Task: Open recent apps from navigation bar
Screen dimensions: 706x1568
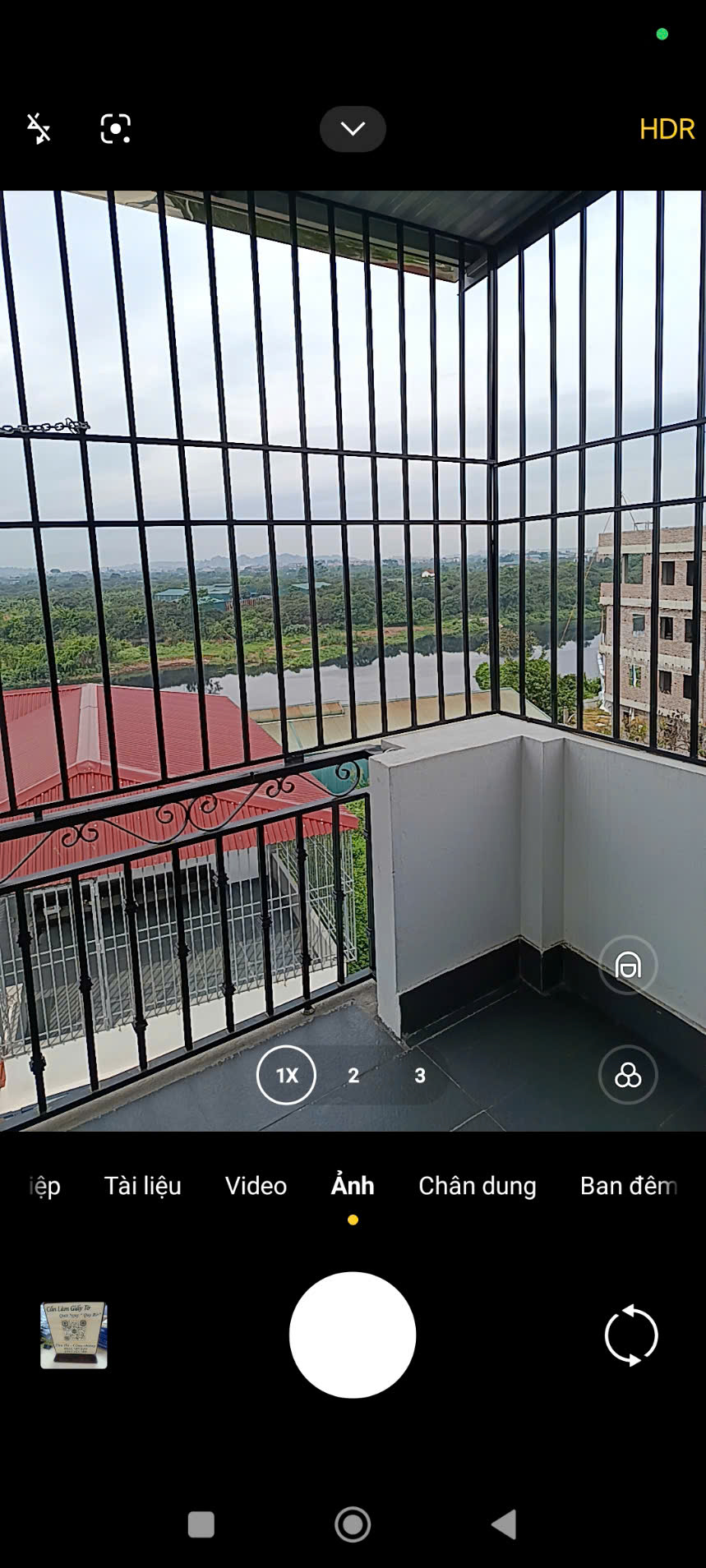Action: (x=201, y=1524)
